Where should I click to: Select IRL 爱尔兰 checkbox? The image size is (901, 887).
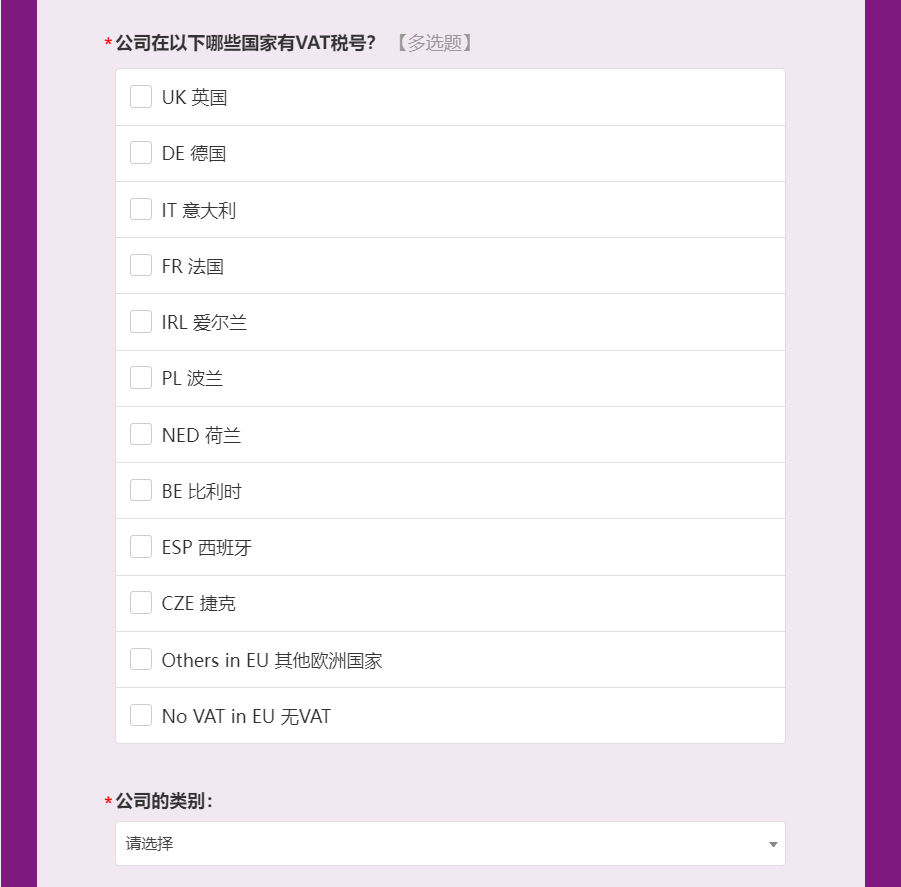pos(141,322)
